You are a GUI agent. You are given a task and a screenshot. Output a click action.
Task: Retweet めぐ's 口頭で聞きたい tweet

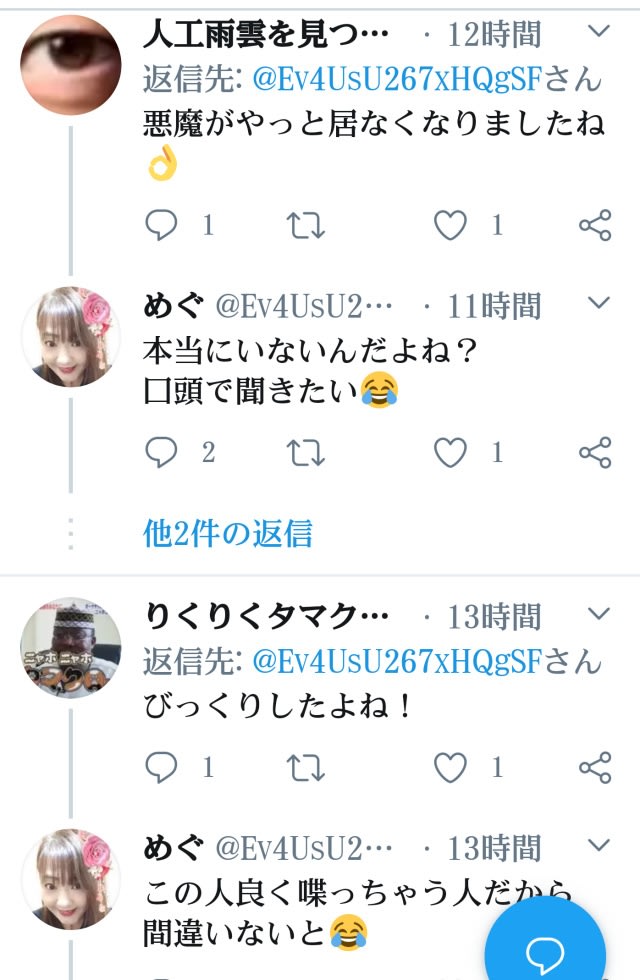point(306,453)
